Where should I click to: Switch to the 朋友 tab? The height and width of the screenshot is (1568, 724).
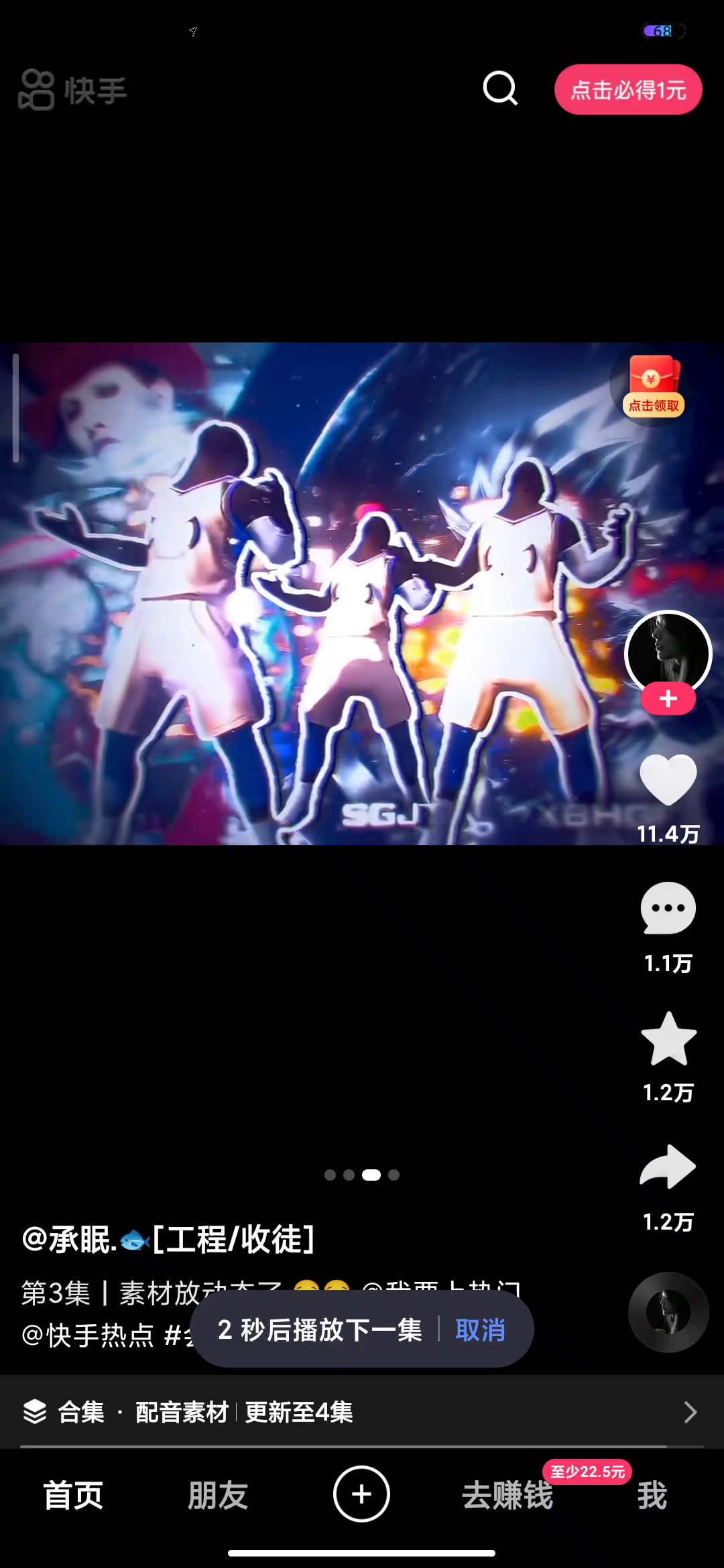tap(218, 1495)
